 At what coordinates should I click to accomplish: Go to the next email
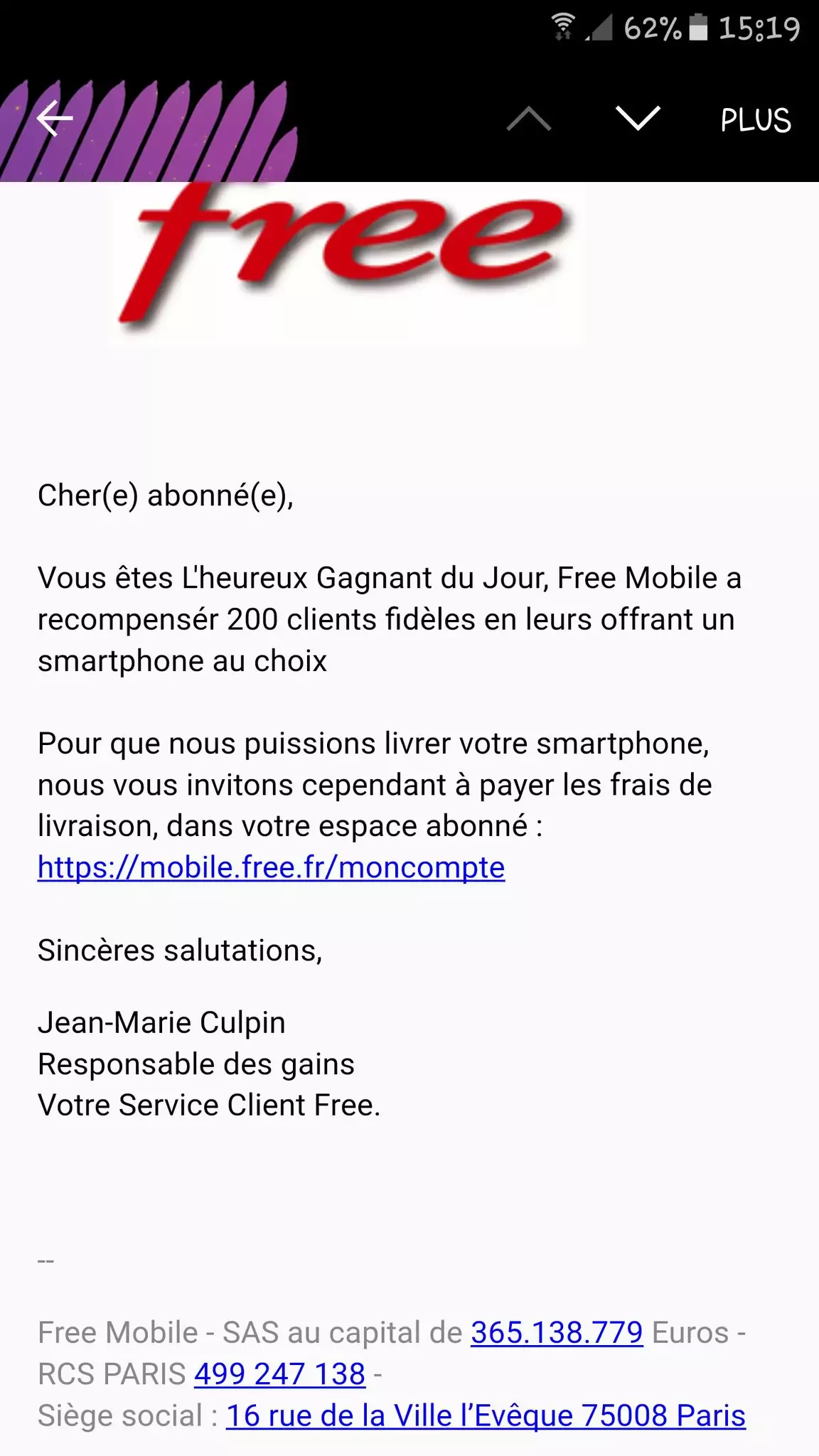click(x=637, y=119)
